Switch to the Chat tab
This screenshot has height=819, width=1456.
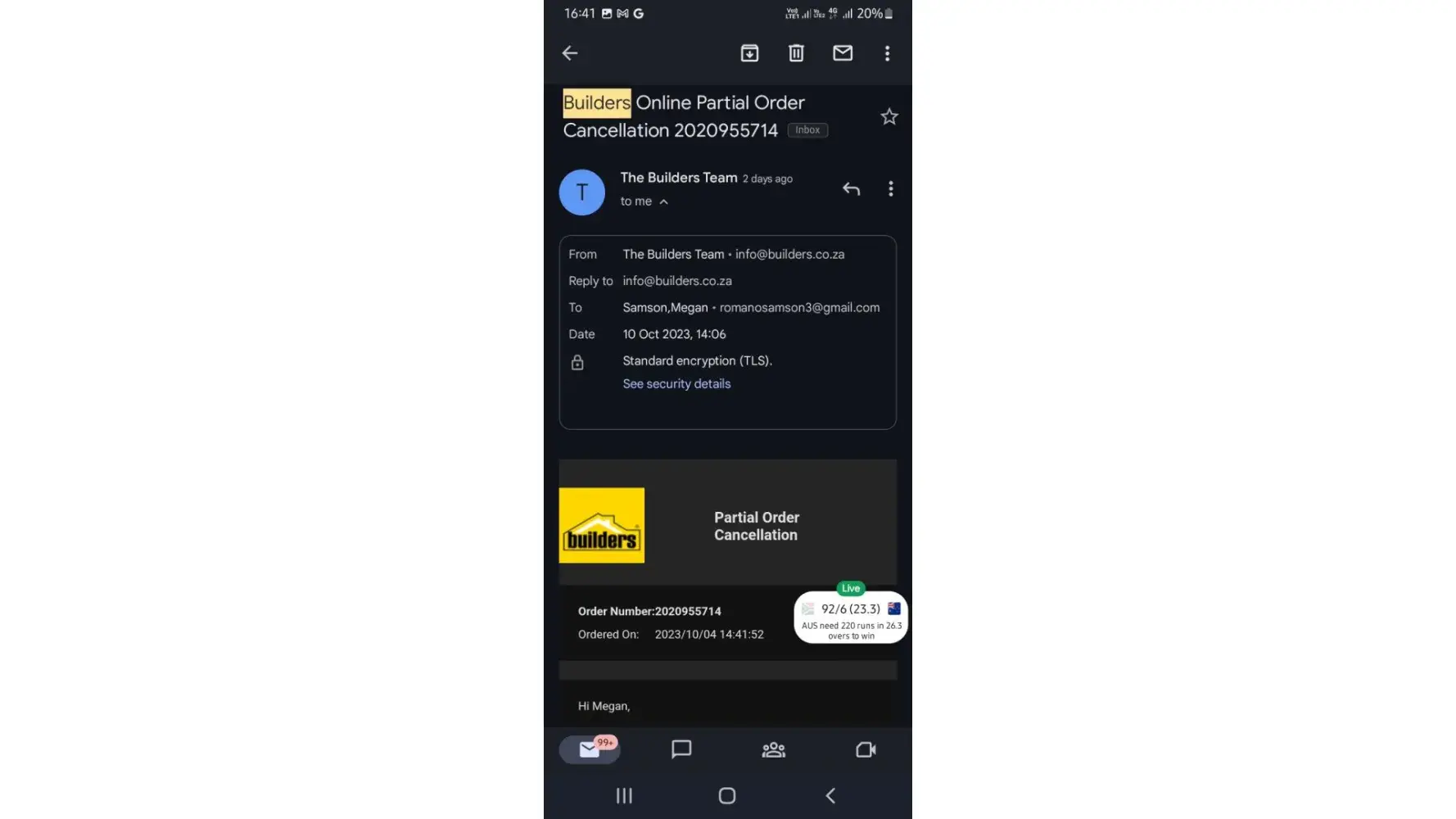[681, 749]
